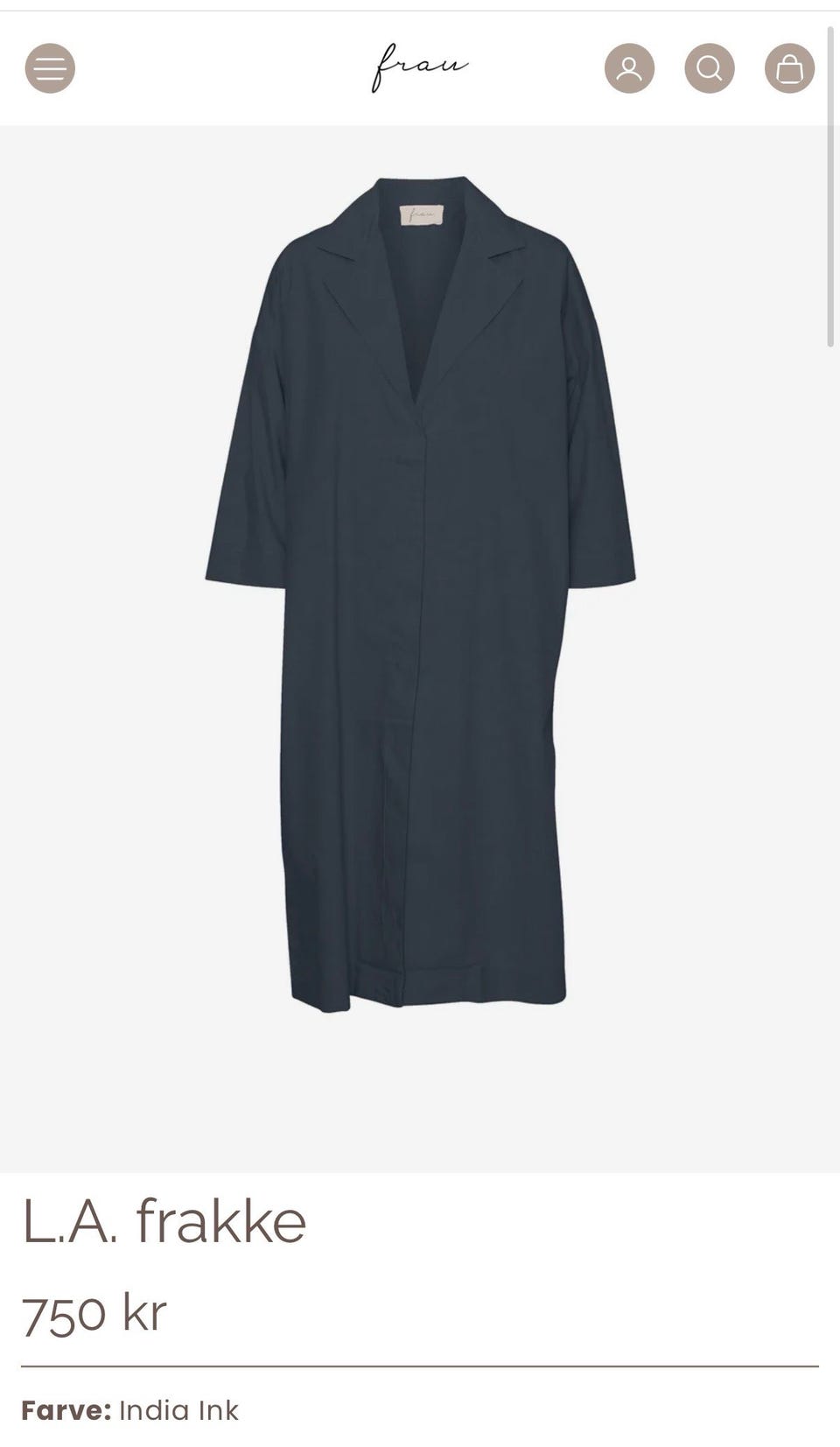Open the user account page
840x1447 pixels.
click(x=629, y=68)
